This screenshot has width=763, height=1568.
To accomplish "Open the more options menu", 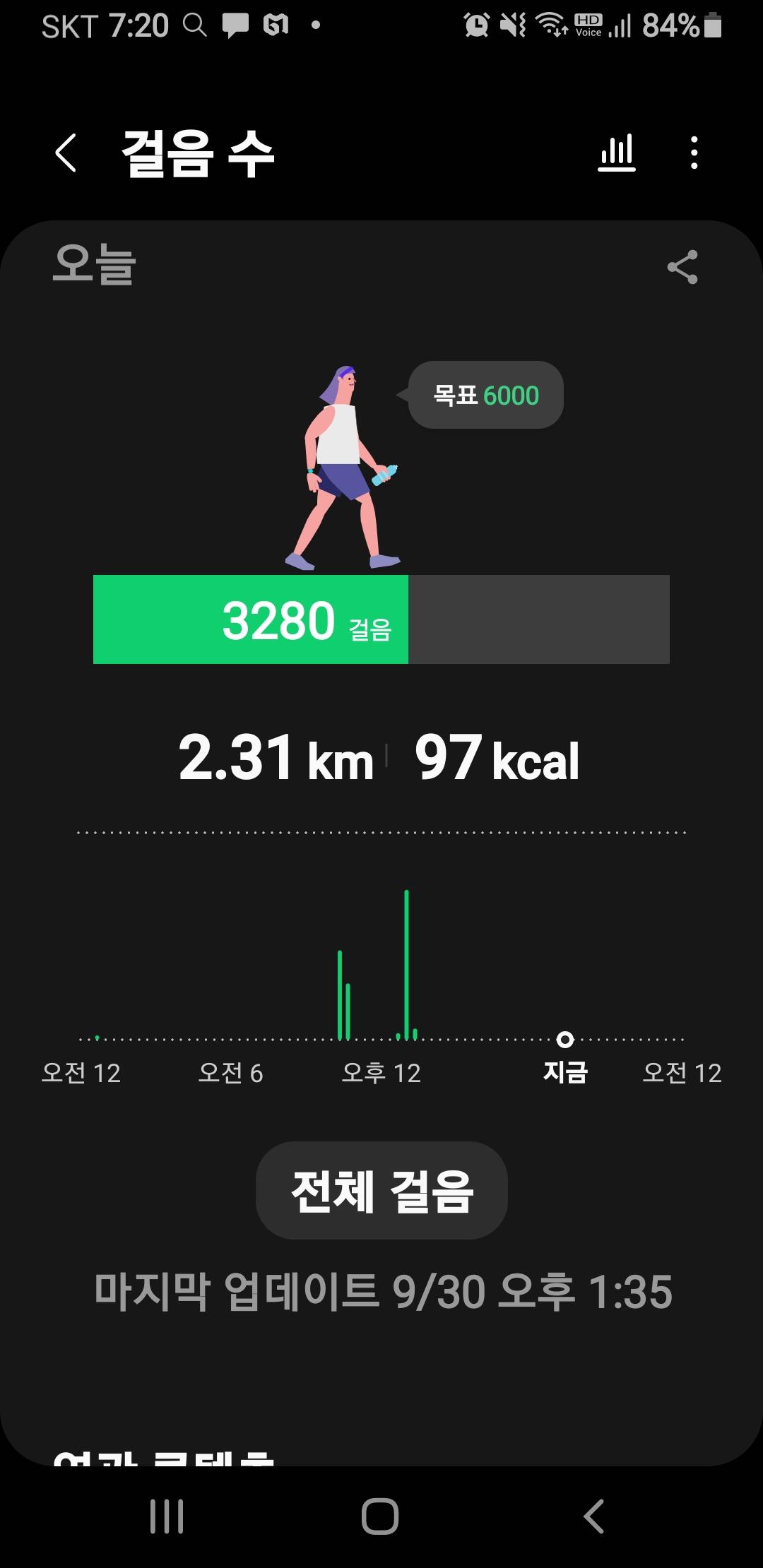I will [694, 153].
